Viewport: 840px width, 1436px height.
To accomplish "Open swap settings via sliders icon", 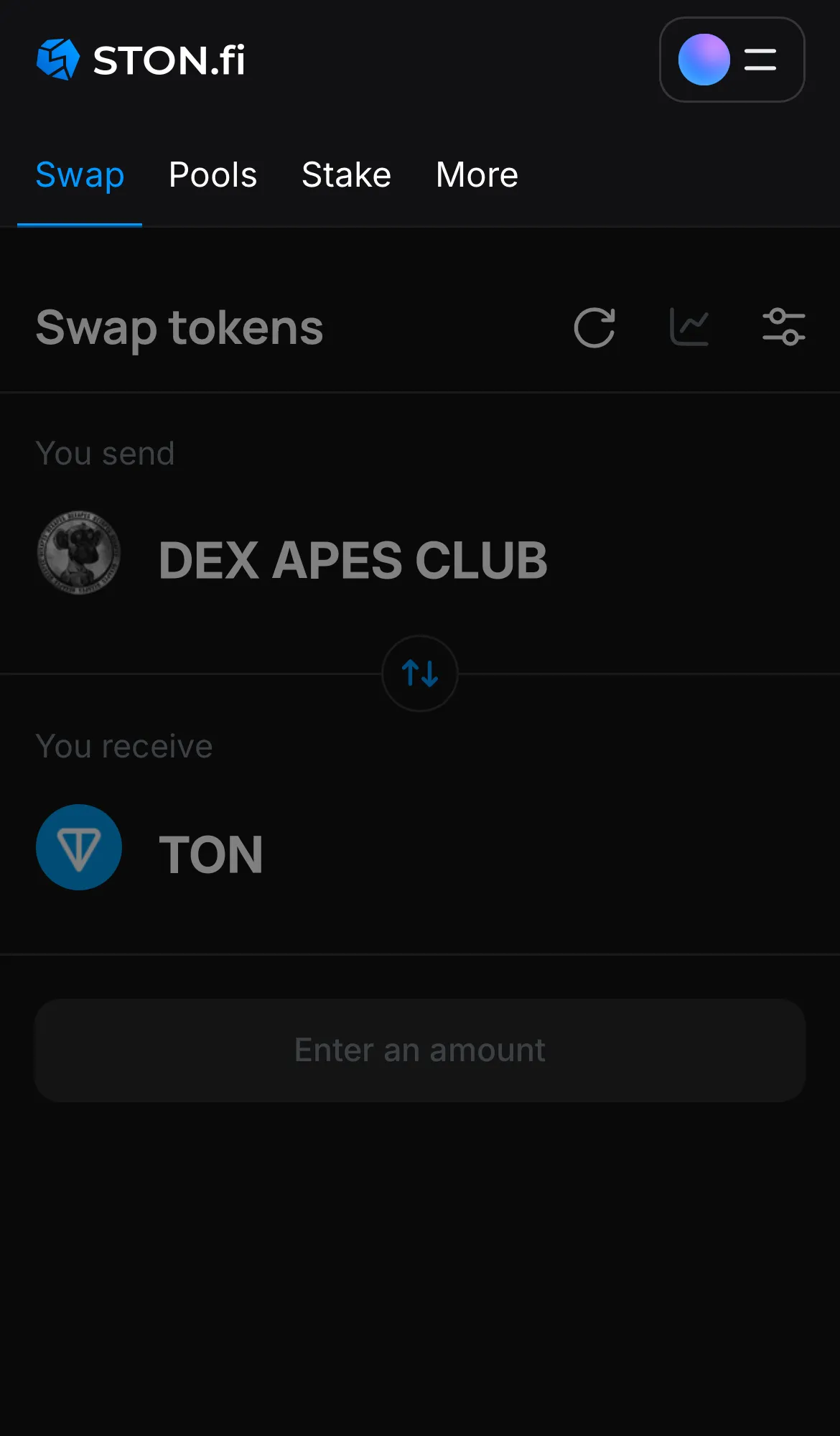I will (x=783, y=326).
